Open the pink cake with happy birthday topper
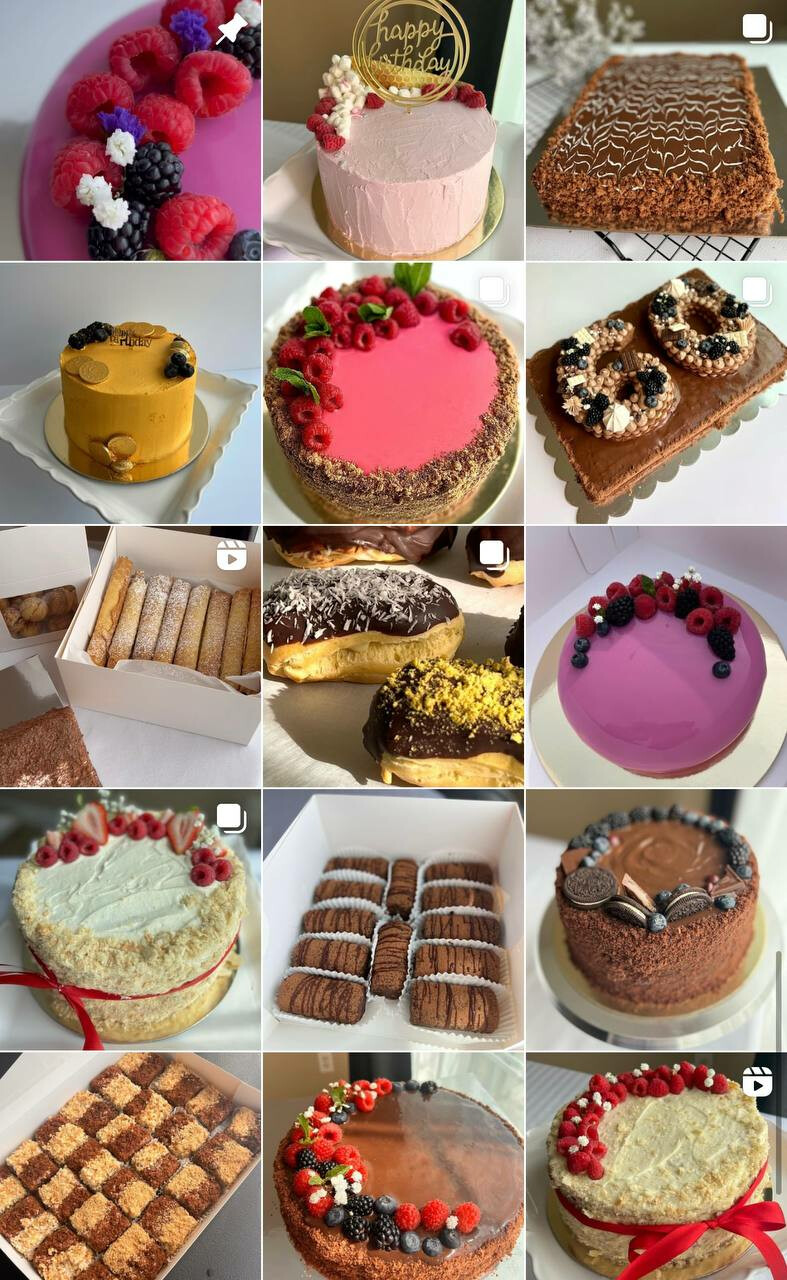 tap(393, 130)
